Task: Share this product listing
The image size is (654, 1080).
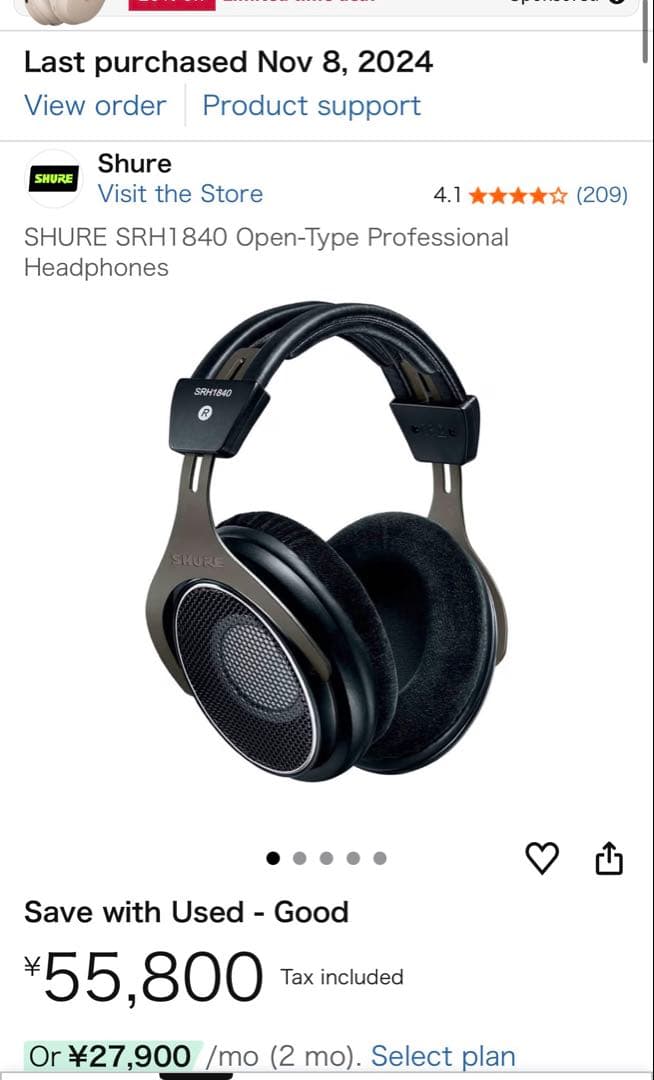Action: 609,858
